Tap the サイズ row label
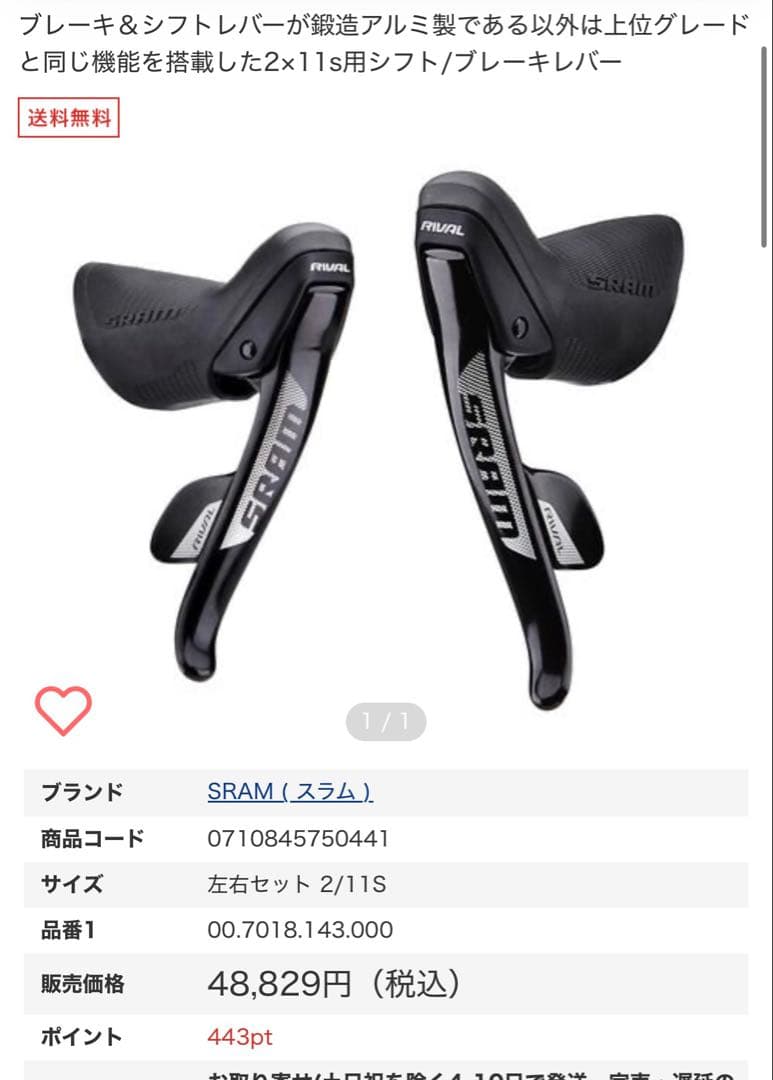This screenshot has width=773, height=1080. (69, 884)
